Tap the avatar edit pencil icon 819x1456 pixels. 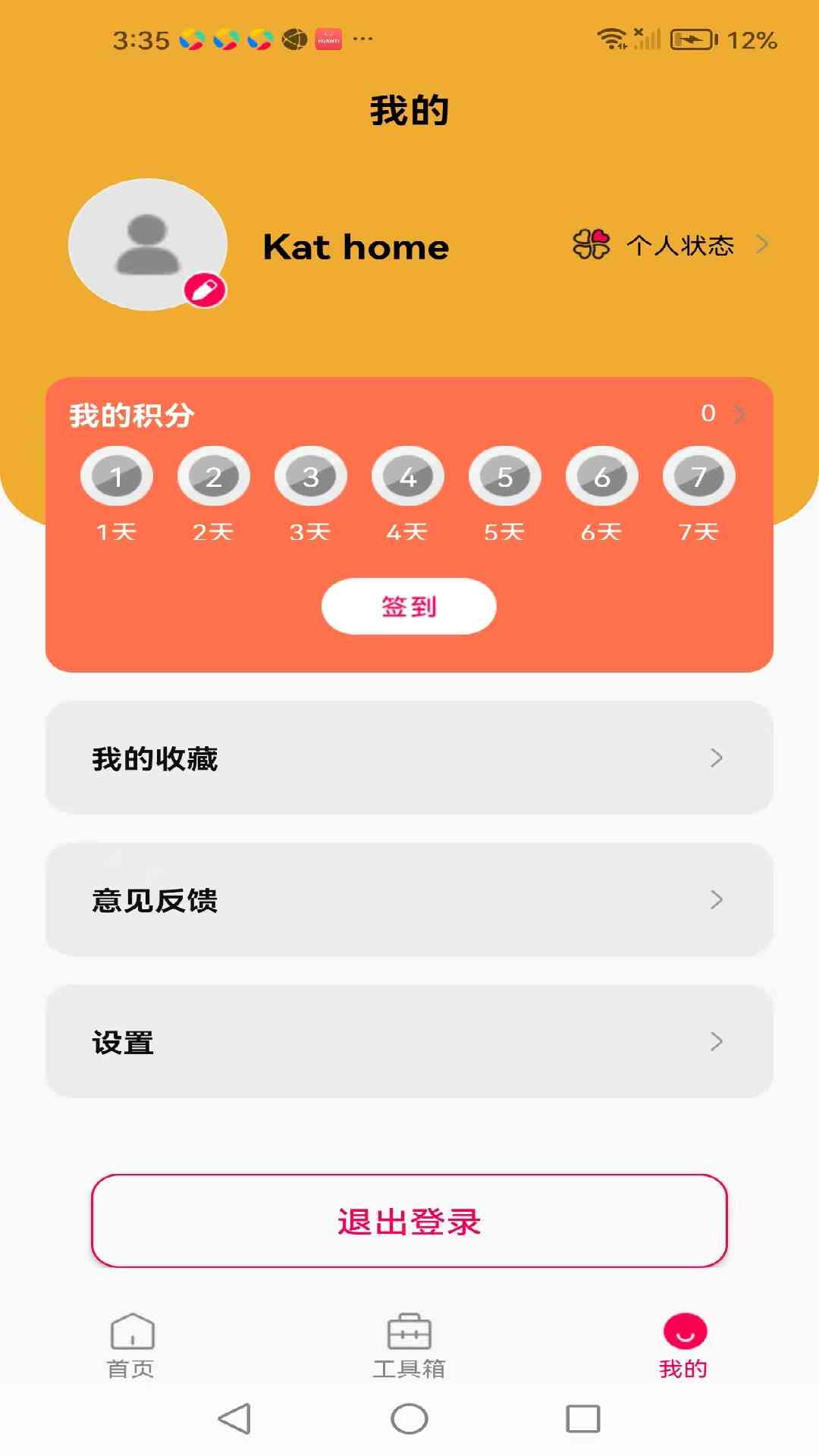[x=205, y=289]
